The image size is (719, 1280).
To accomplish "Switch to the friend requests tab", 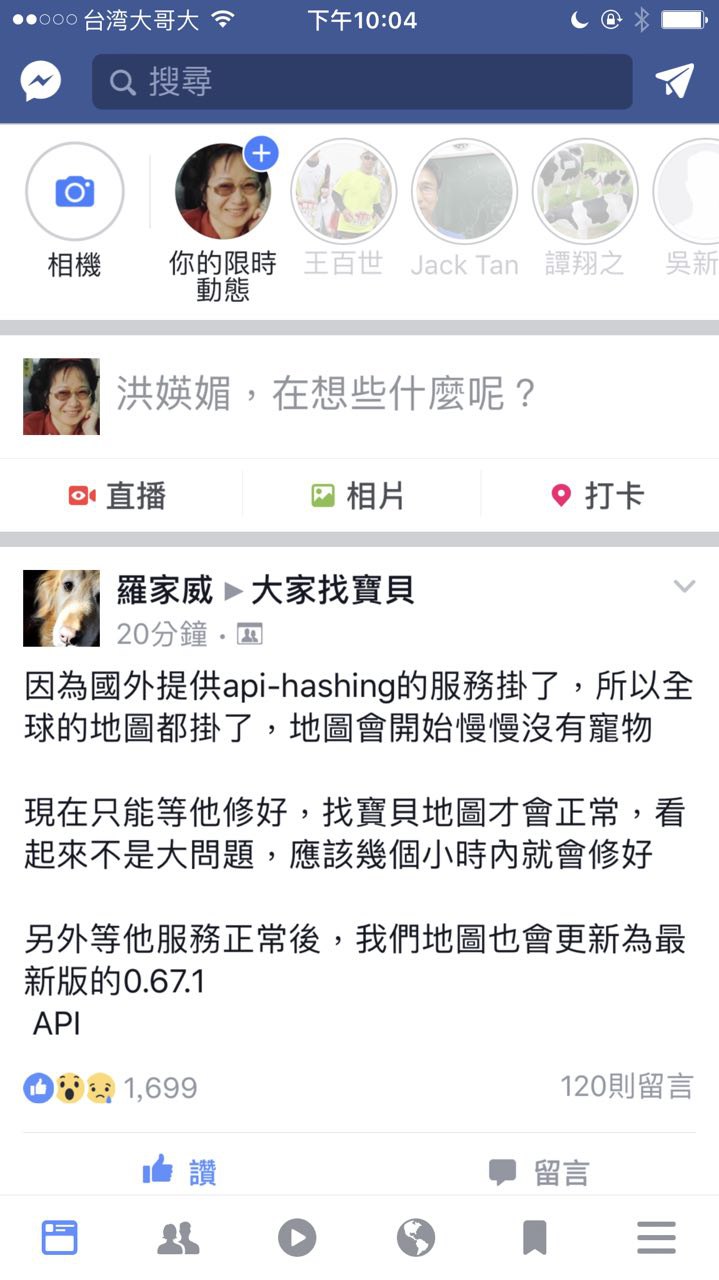I will coord(179,1239).
